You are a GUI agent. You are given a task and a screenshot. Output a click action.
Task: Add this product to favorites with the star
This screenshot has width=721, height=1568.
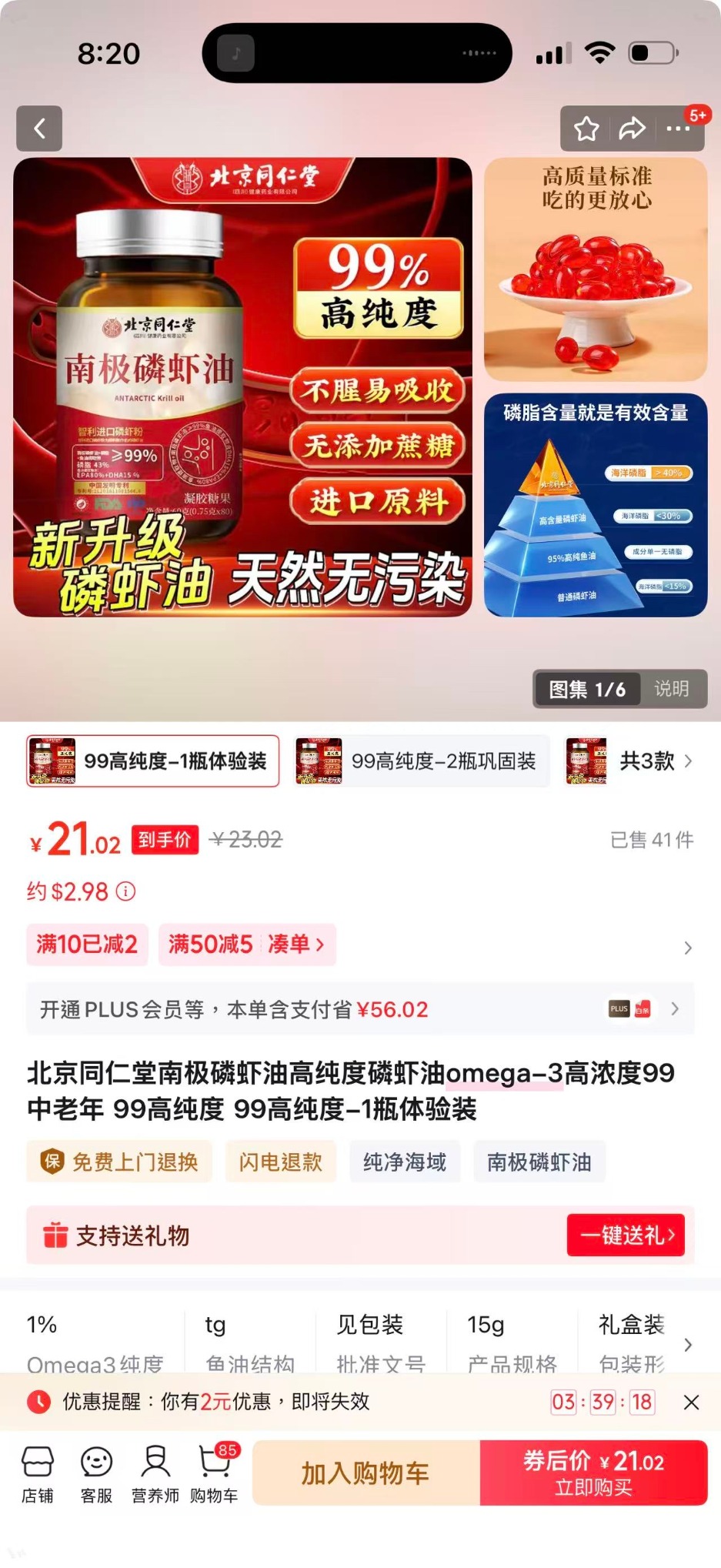(586, 129)
